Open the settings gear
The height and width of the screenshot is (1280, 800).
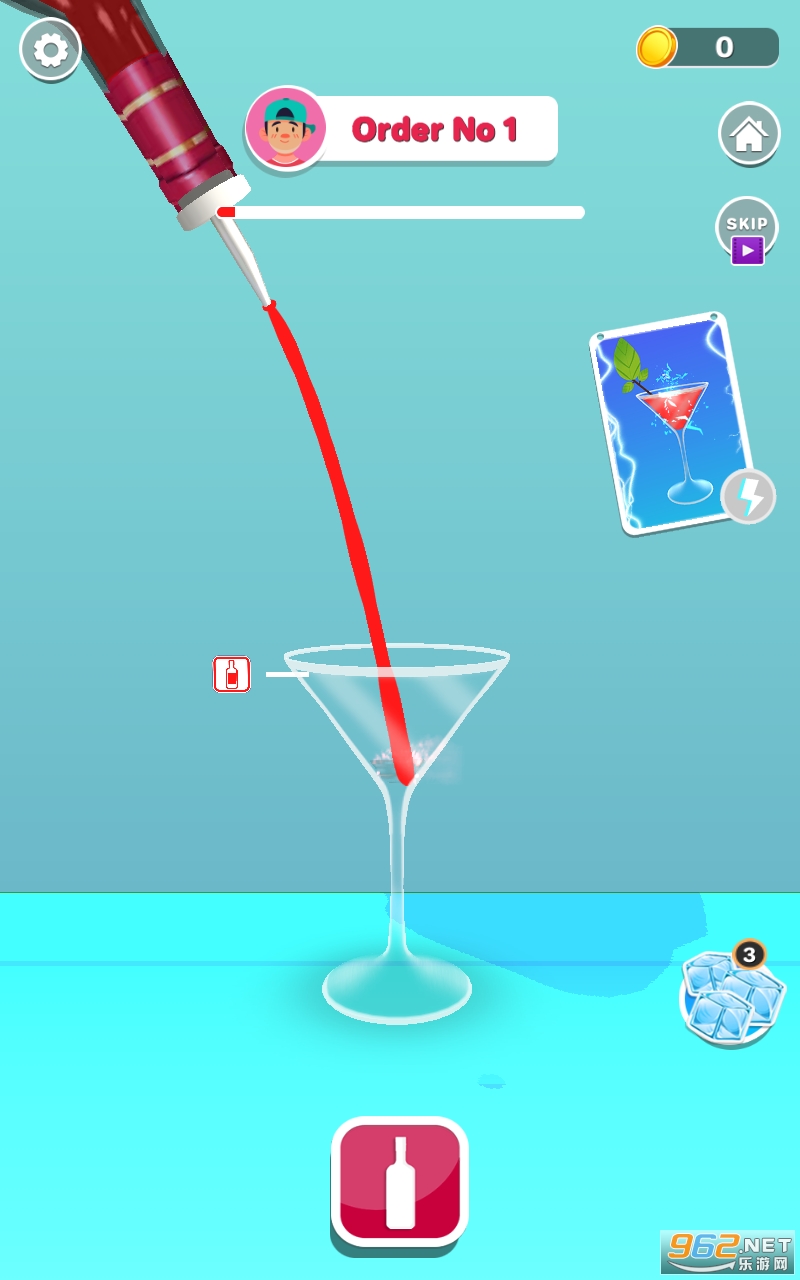[x=50, y=49]
